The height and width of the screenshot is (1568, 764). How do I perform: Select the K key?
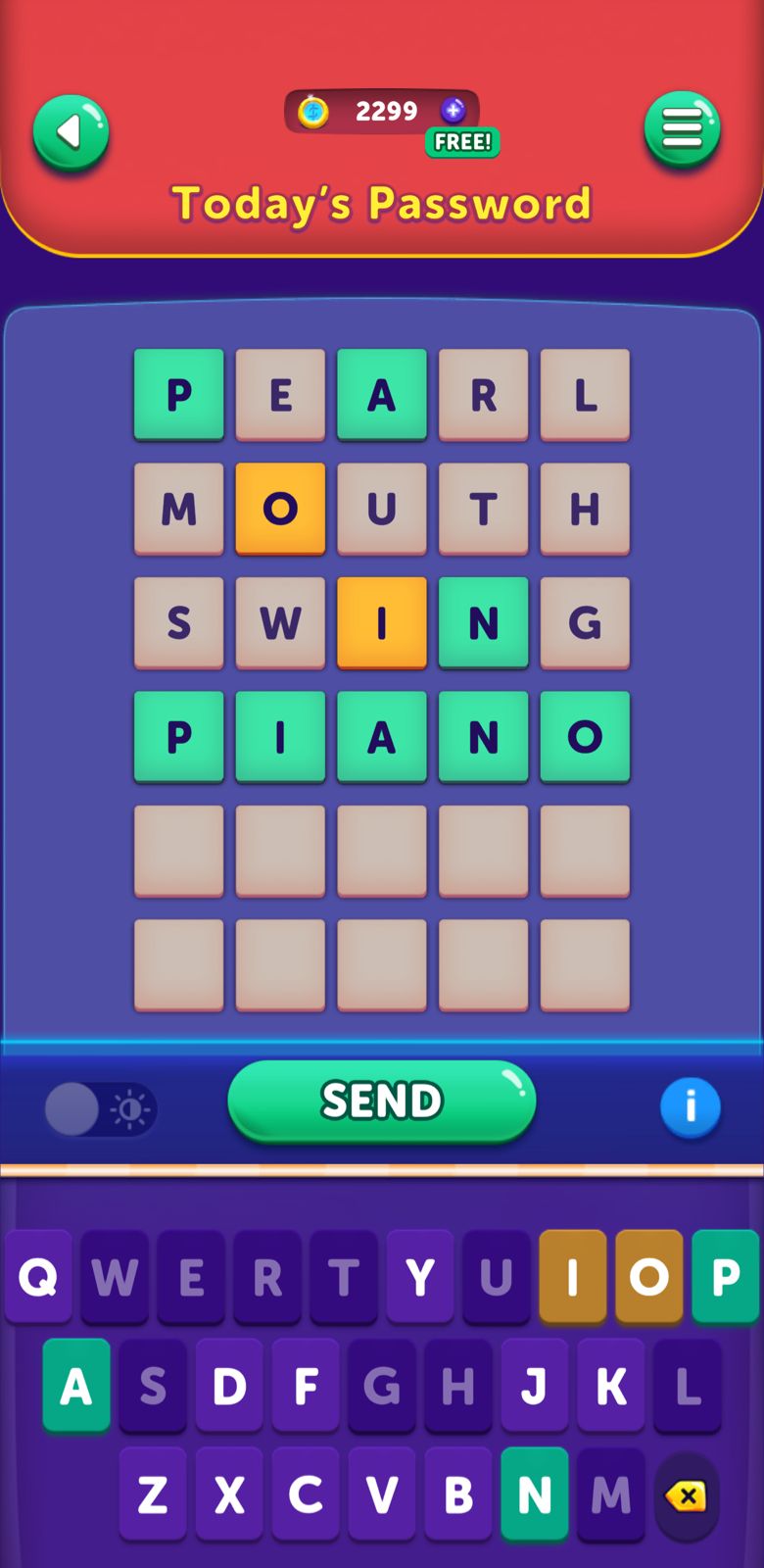click(610, 1386)
